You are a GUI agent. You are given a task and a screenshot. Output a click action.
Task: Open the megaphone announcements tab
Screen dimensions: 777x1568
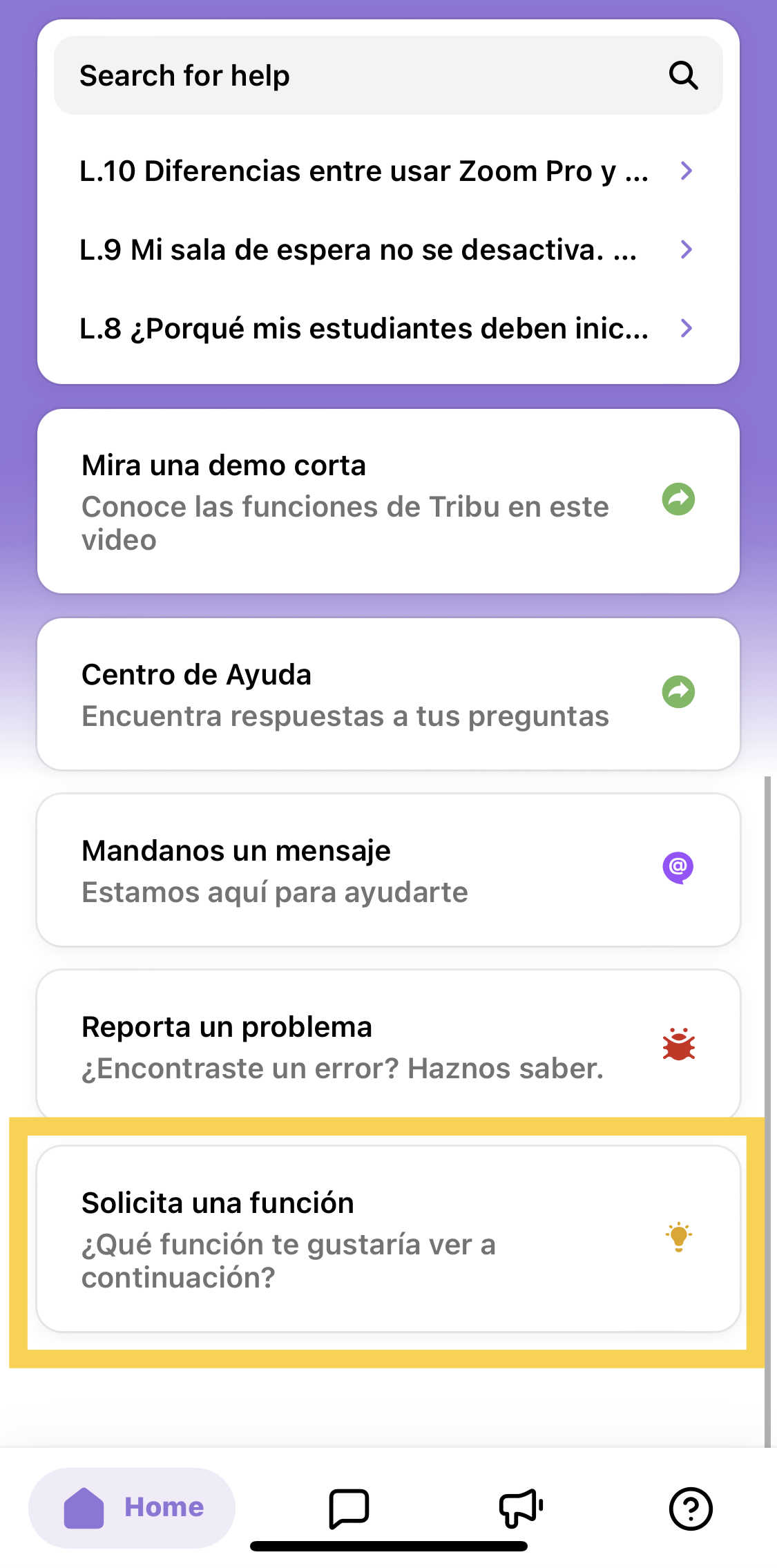point(521,1508)
